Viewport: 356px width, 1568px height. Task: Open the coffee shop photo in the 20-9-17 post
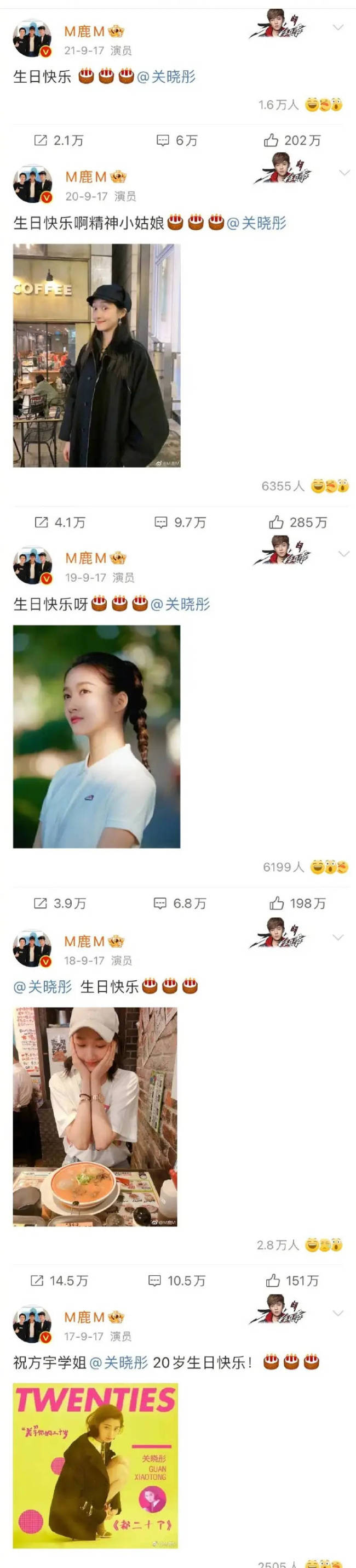click(97, 355)
